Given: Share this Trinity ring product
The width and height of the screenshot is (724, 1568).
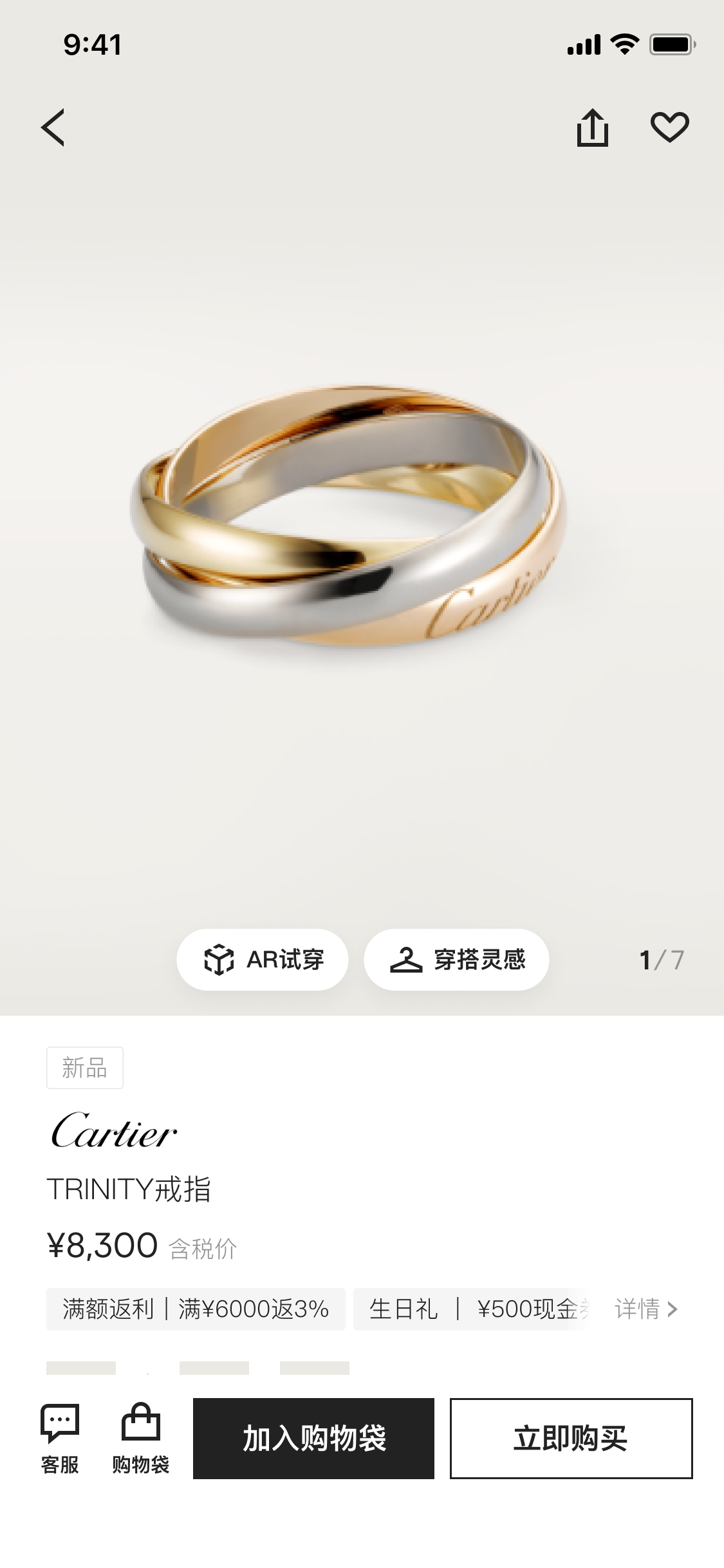Looking at the screenshot, I should click(592, 127).
